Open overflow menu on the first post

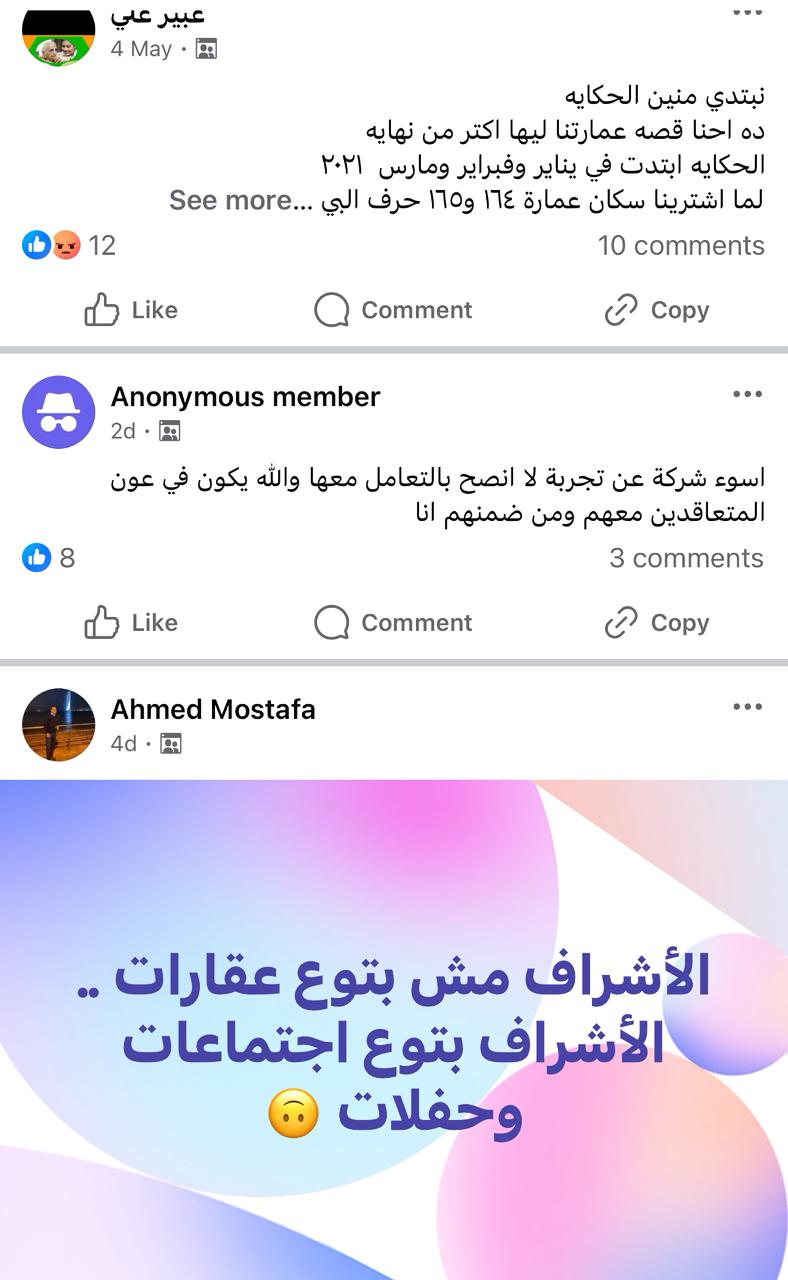tap(747, 13)
